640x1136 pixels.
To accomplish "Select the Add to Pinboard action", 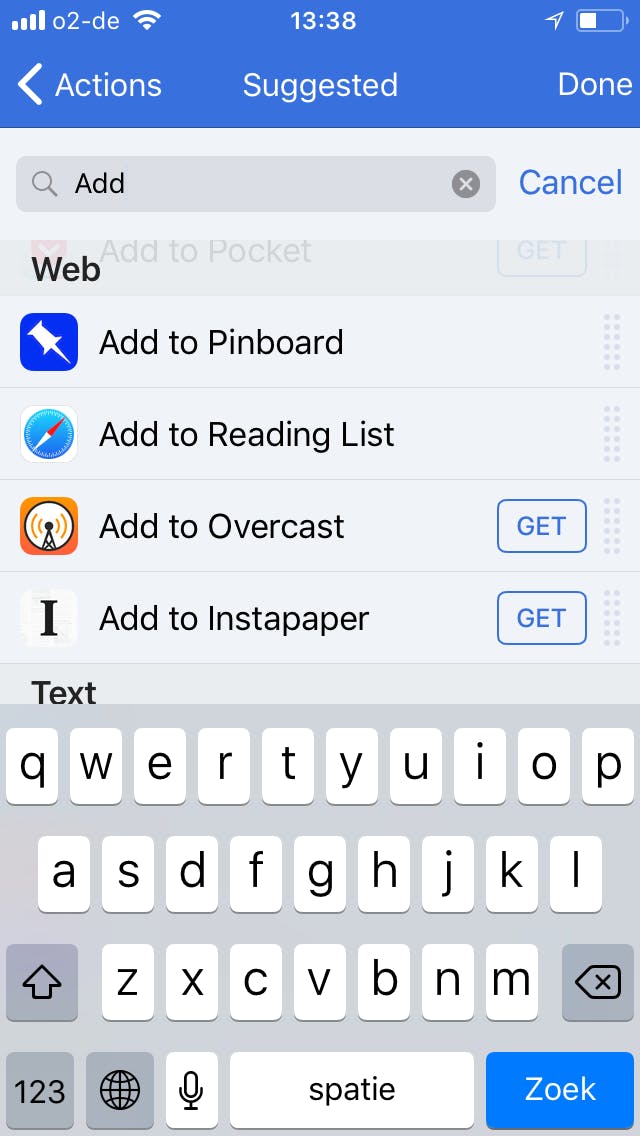I will click(x=221, y=342).
